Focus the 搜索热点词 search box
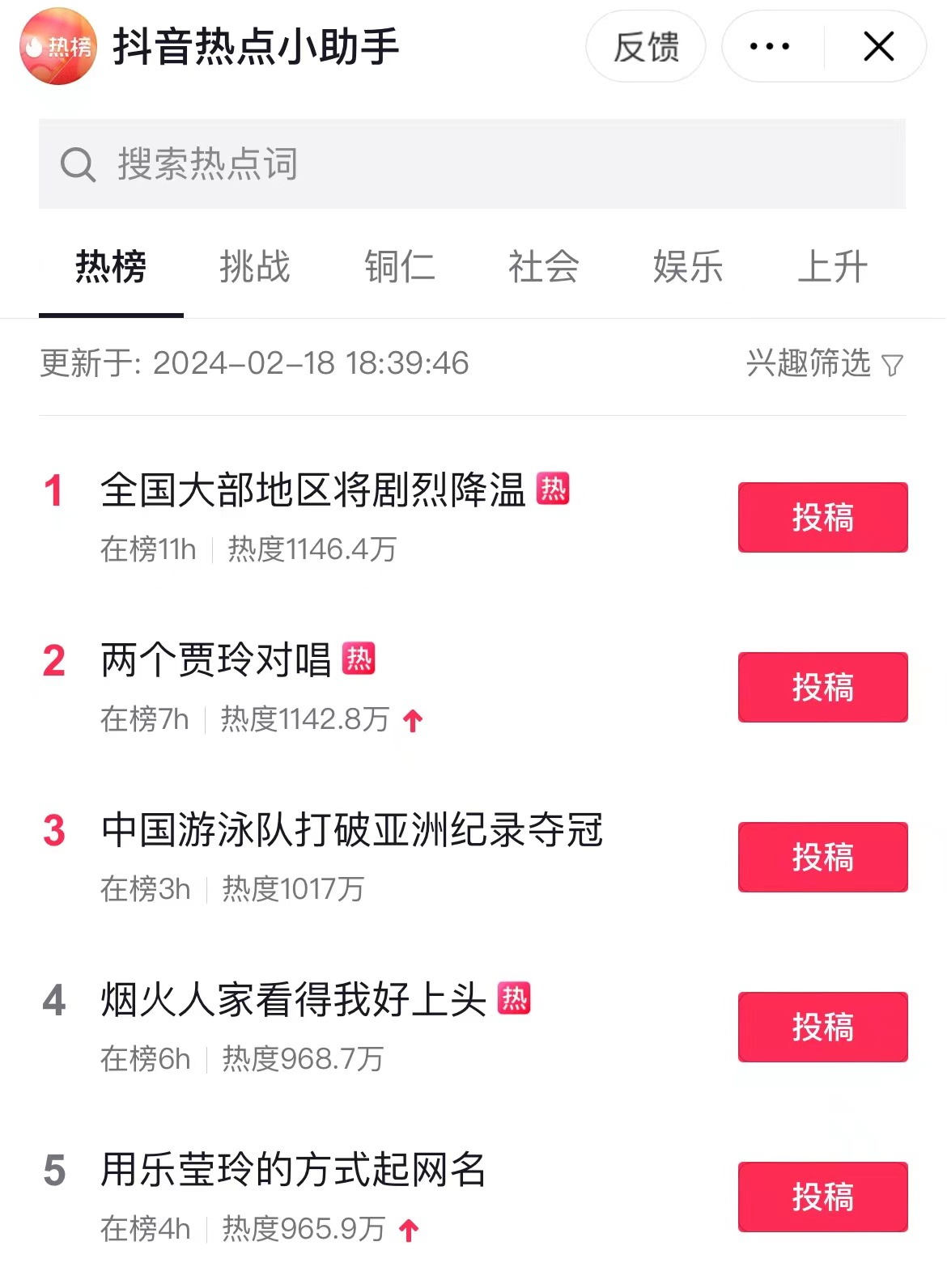 coord(472,163)
